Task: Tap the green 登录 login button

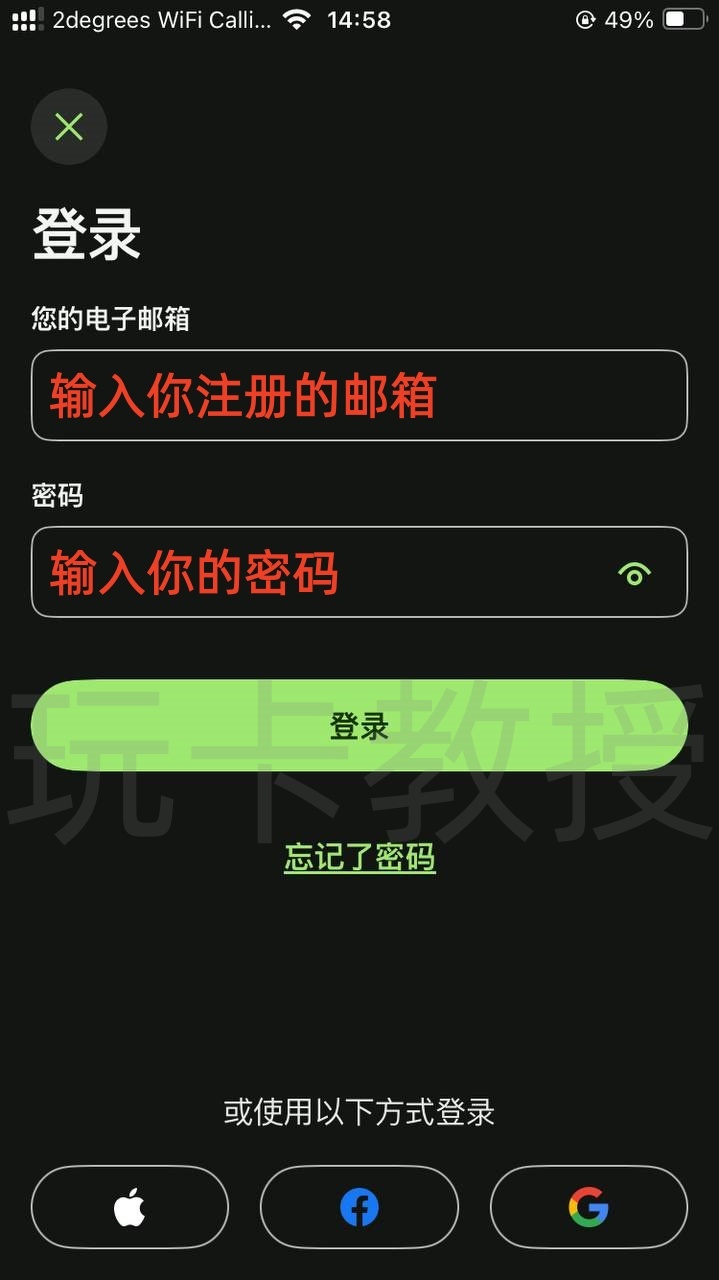Action: (x=359, y=726)
